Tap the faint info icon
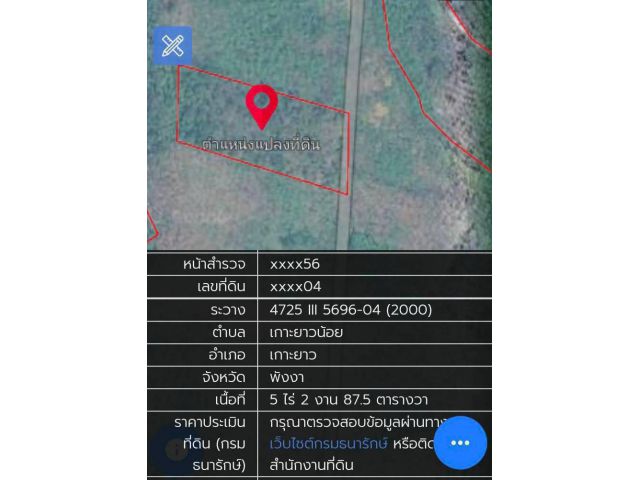This screenshot has width=640, height=480. tap(176, 449)
